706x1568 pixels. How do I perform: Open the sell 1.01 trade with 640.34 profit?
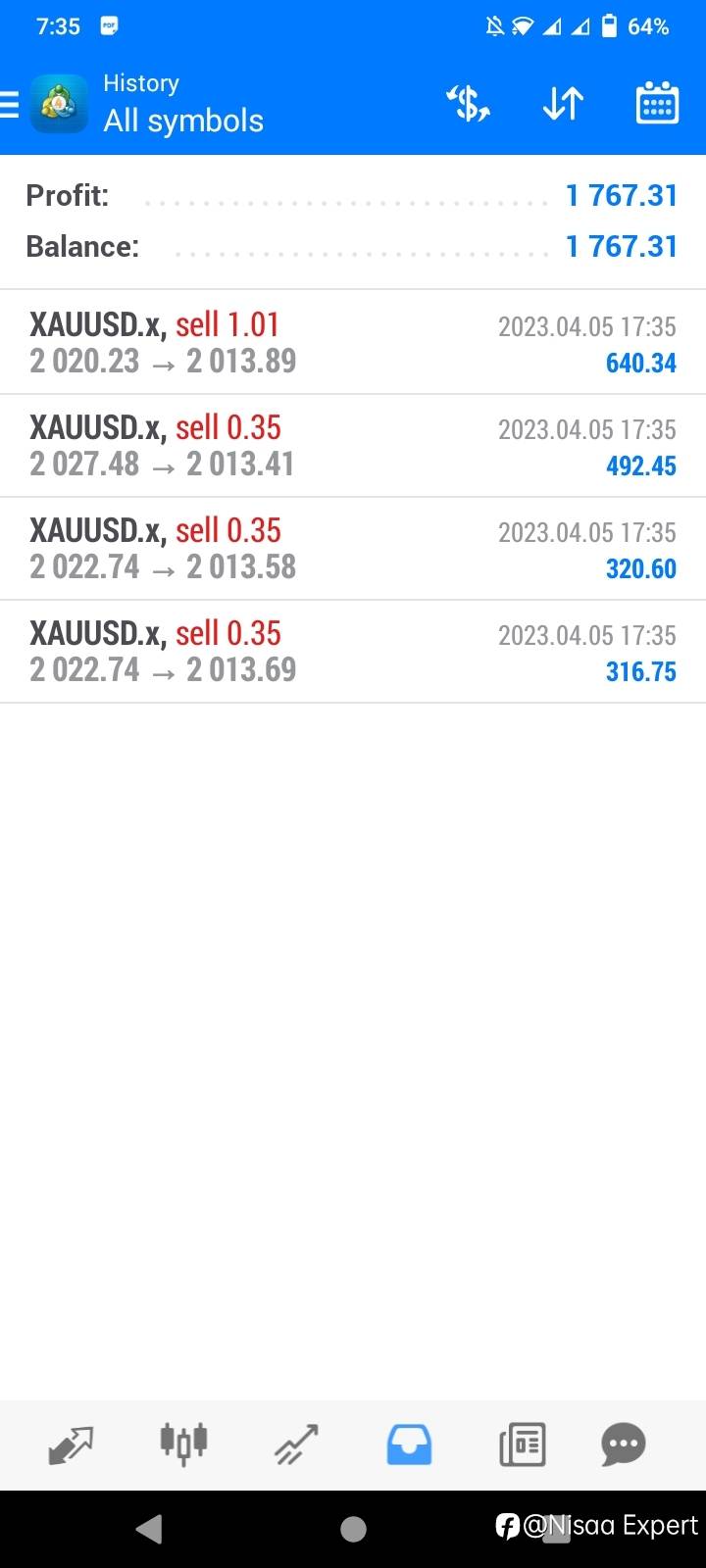(353, 343)
